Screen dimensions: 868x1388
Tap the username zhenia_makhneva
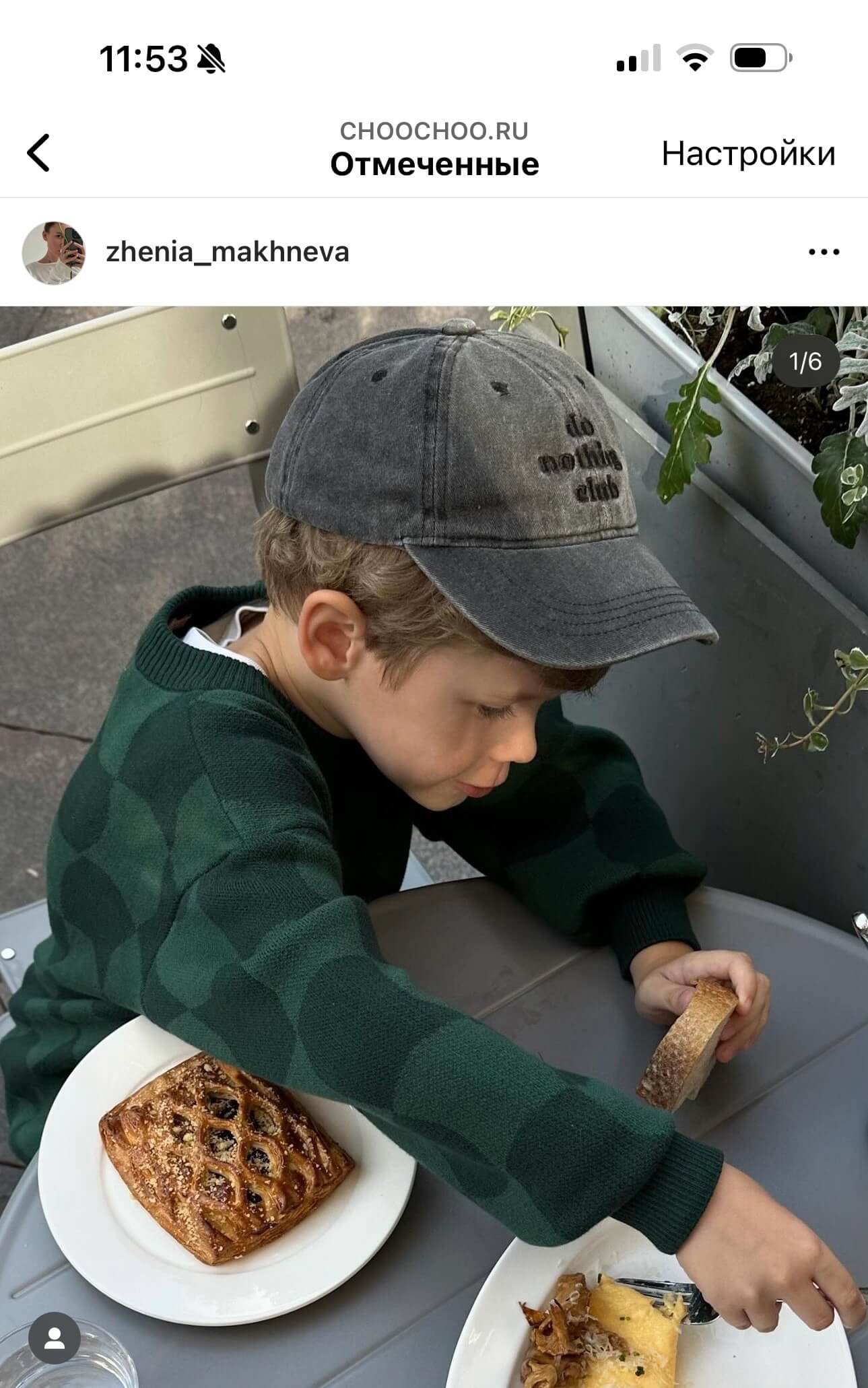[x=228, y=253]
